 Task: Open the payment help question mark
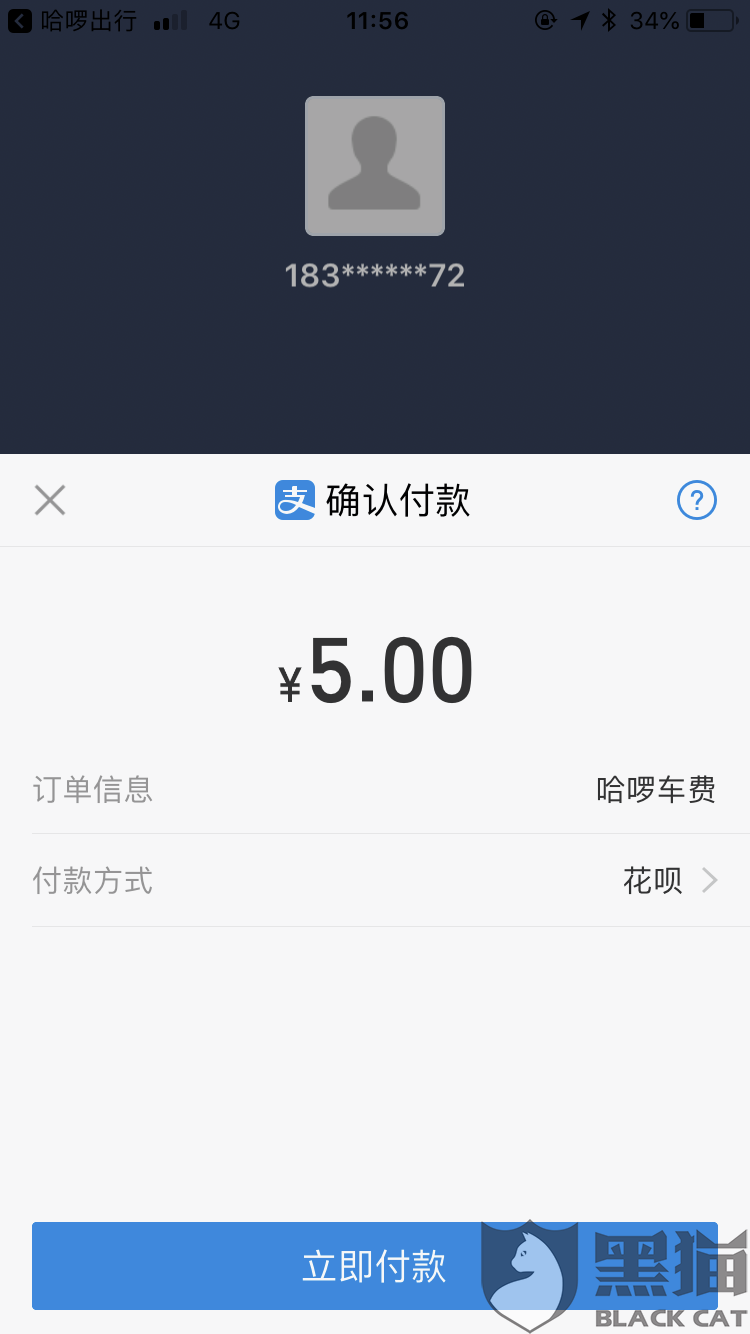click(697, 500)
